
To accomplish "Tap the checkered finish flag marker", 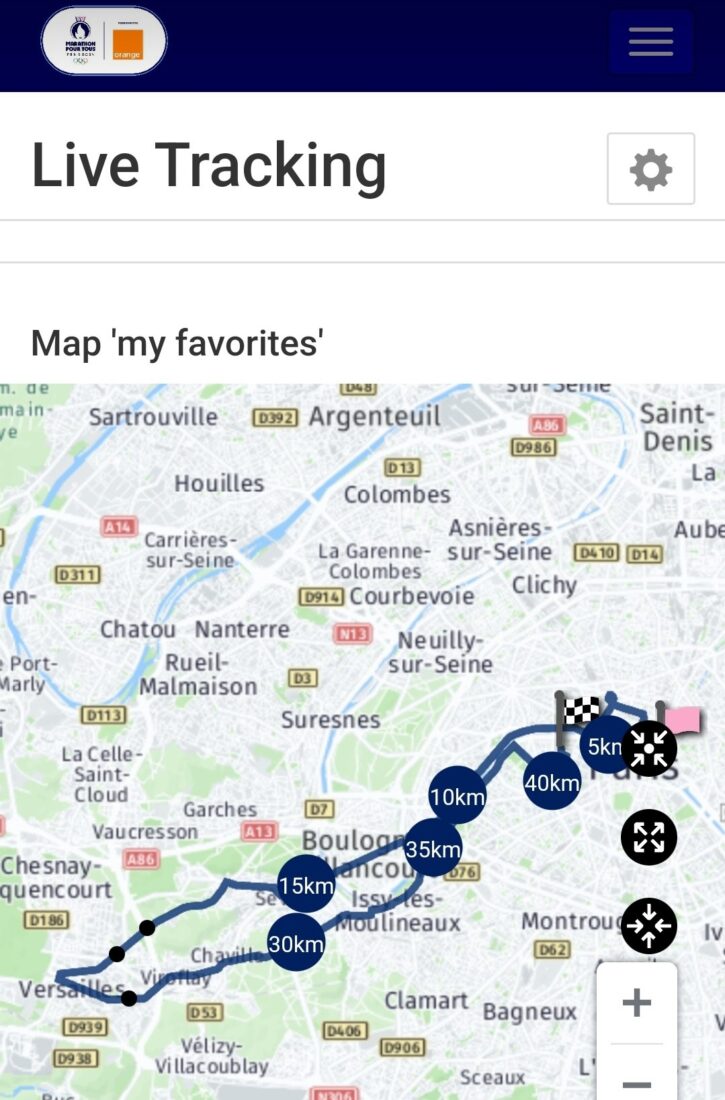I will coord(578,712).
